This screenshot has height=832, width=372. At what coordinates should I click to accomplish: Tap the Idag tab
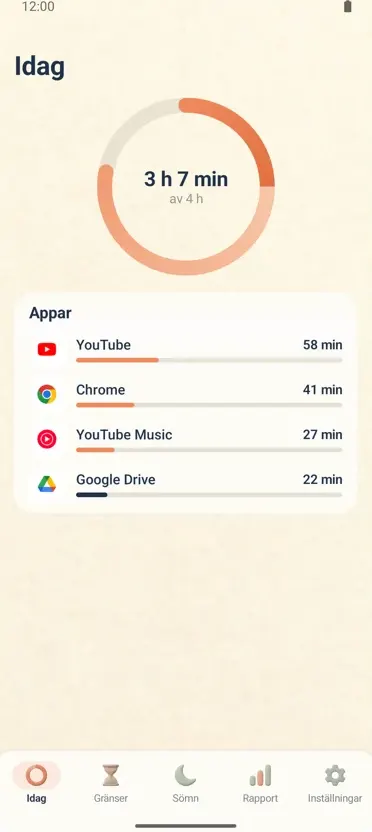click(37, 783)
